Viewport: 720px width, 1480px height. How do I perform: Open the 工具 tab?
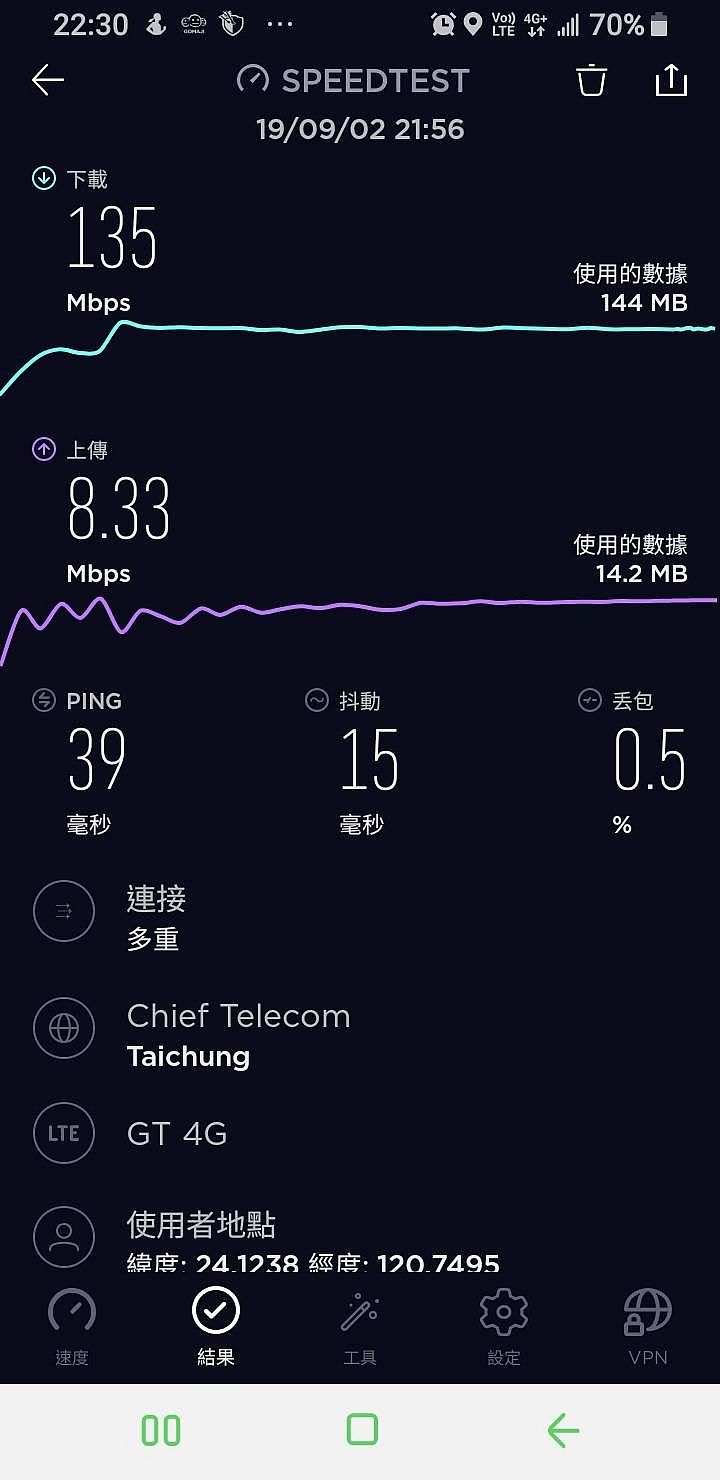coord(360,1327)
